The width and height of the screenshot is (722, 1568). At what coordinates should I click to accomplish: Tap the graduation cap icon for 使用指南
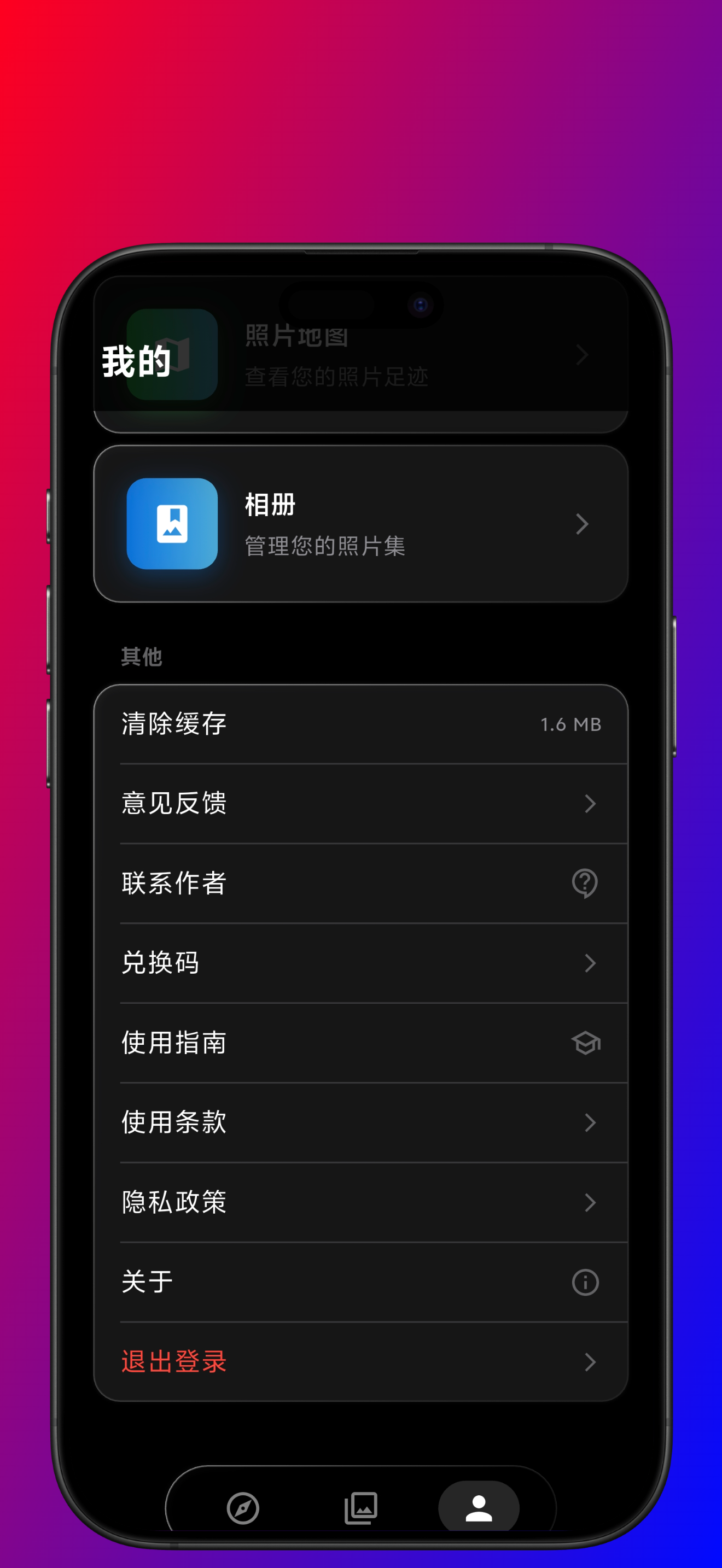tap(585, 1042)
